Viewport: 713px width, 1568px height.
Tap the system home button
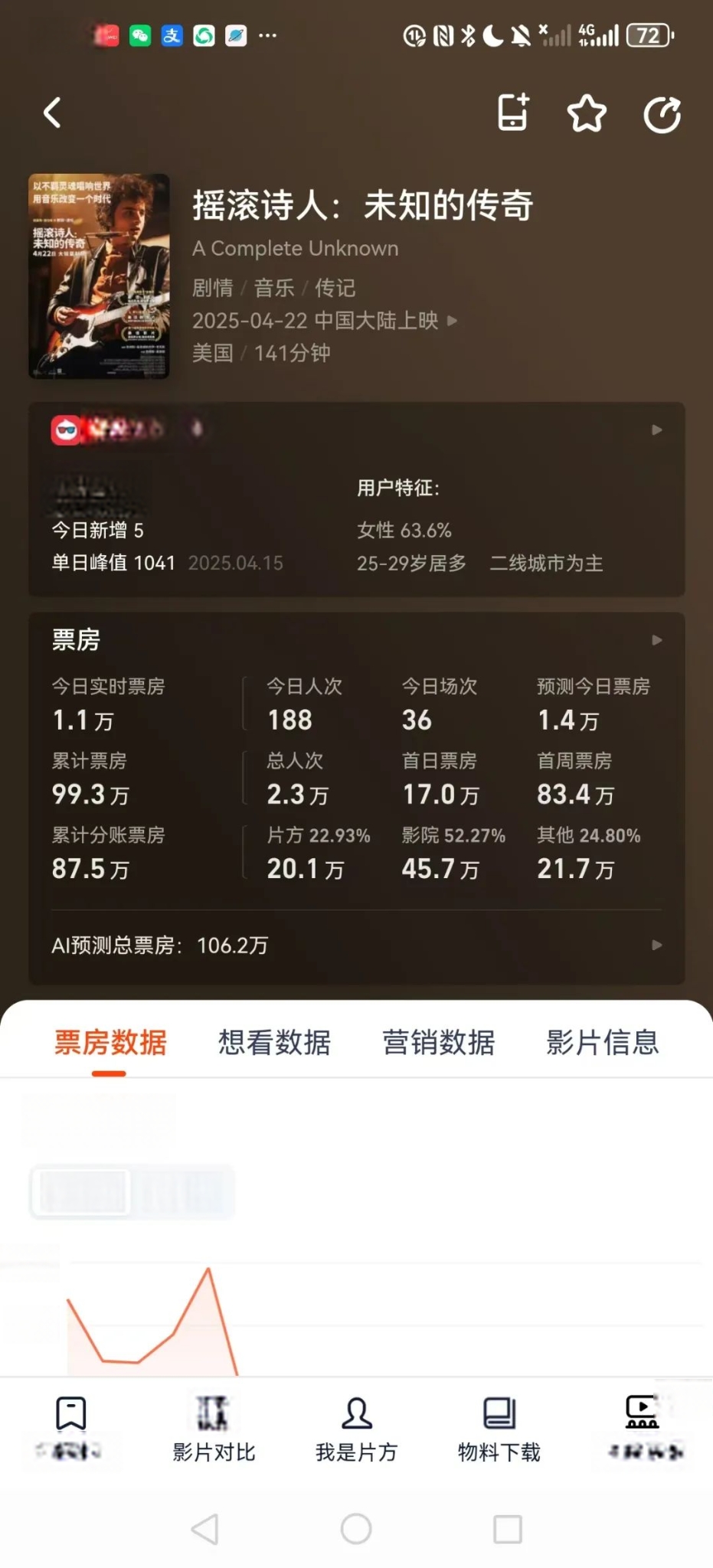(x=356, y=1529)
